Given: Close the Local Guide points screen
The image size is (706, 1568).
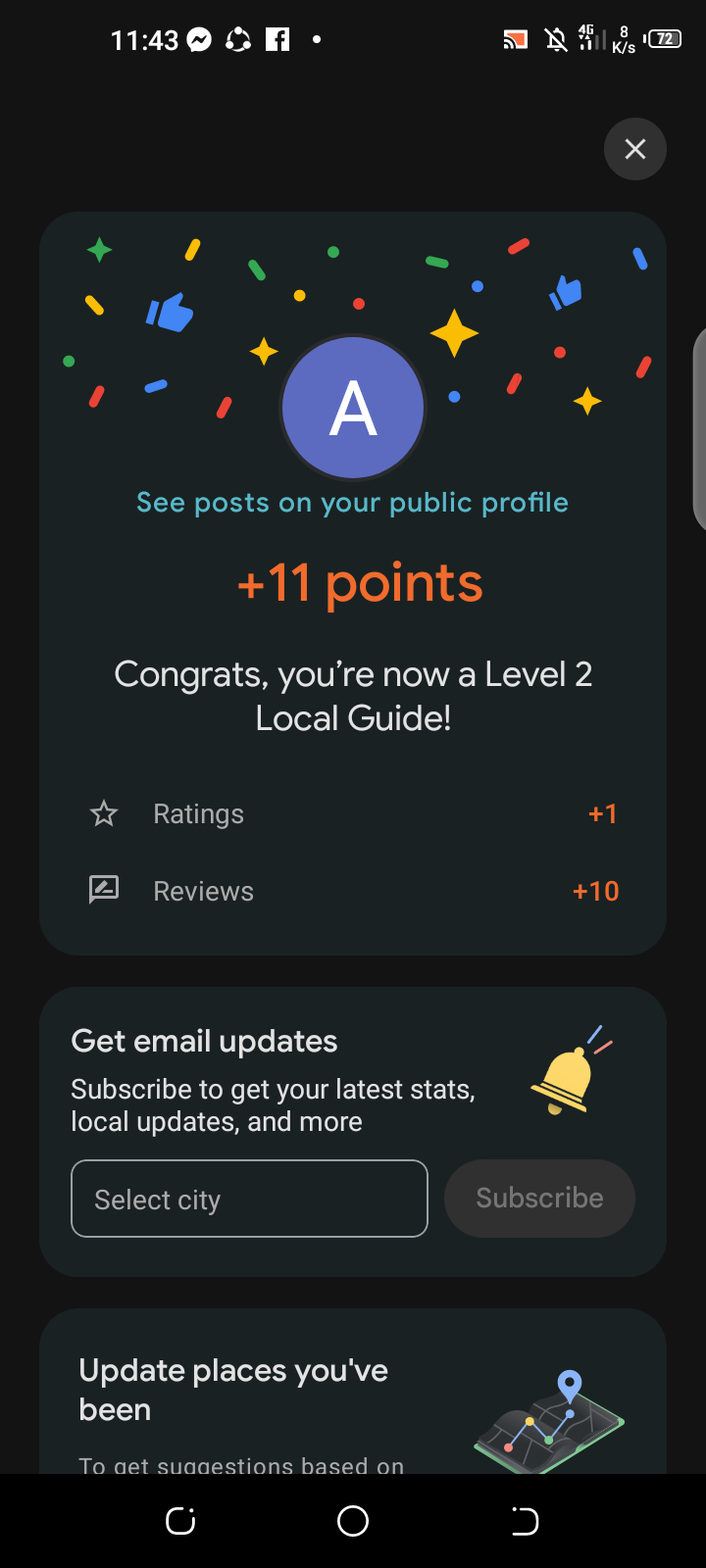Looking at the screenshot, I should pyautogui.click(x=635, y=149).
